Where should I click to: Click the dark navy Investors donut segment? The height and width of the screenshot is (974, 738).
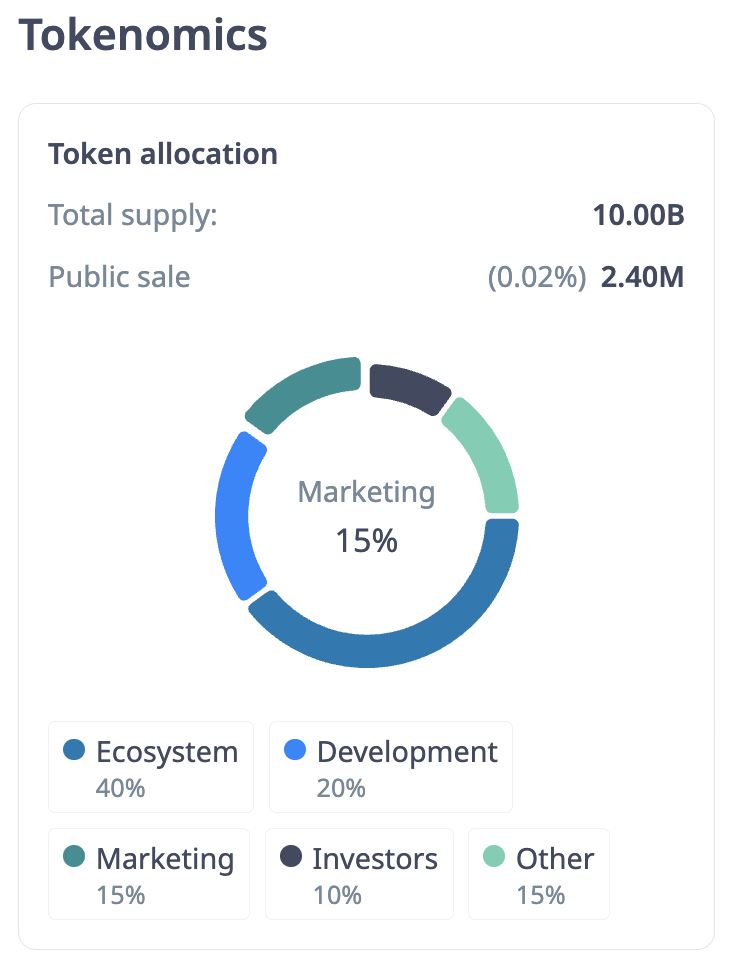click(405, 385)
